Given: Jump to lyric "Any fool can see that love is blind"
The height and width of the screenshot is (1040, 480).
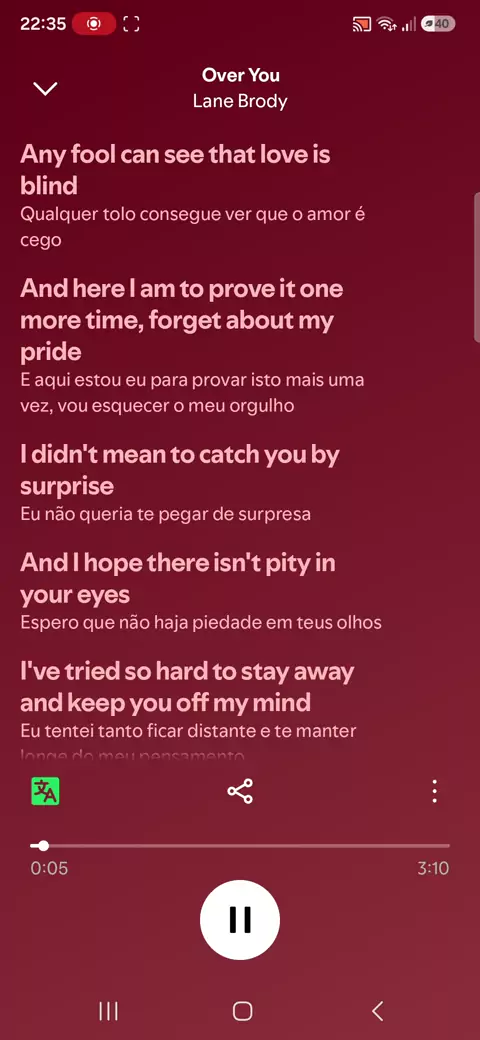Looking at the screenshot, I should (175, 170).
